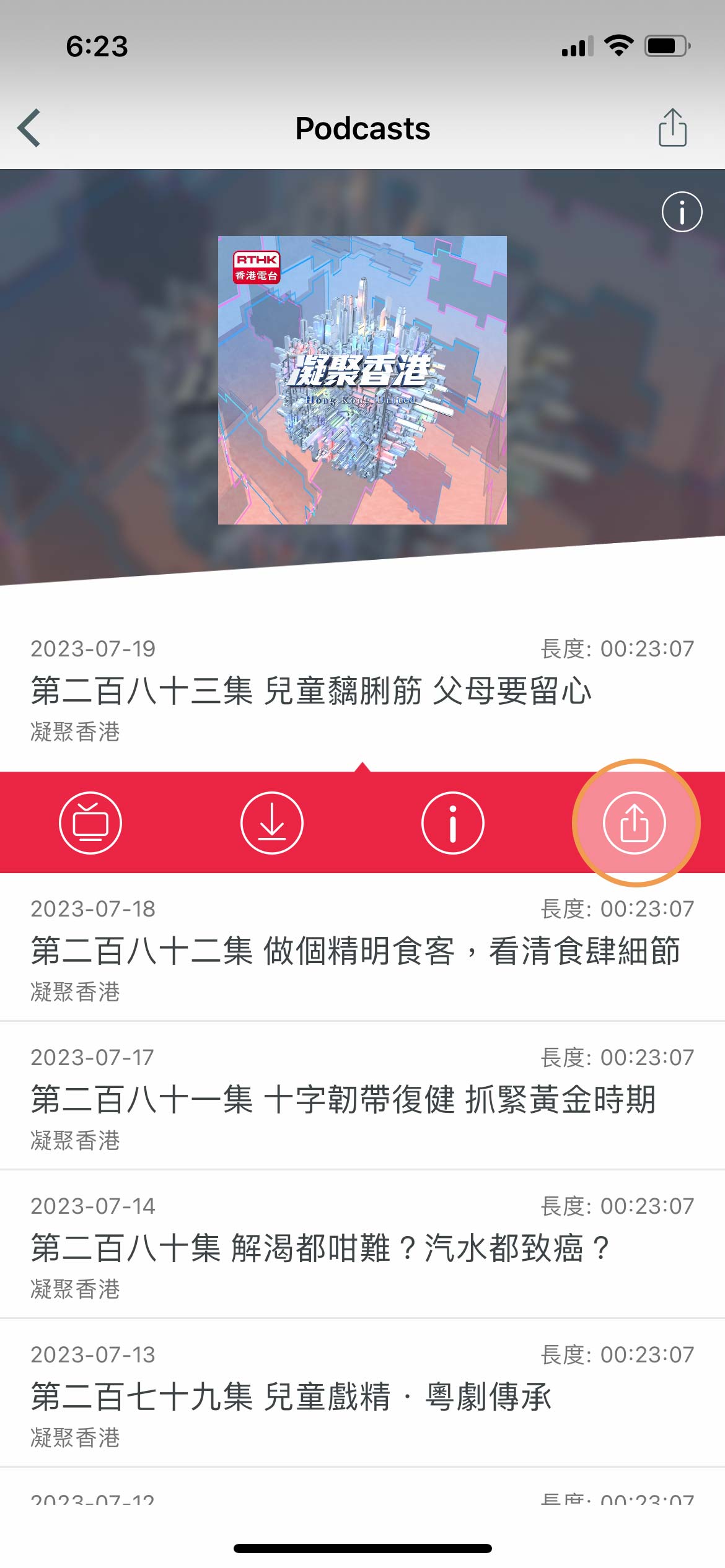Select the 2023-07-19 episode 兒童蘕脷筋 父母要留心

click(310, 690)
